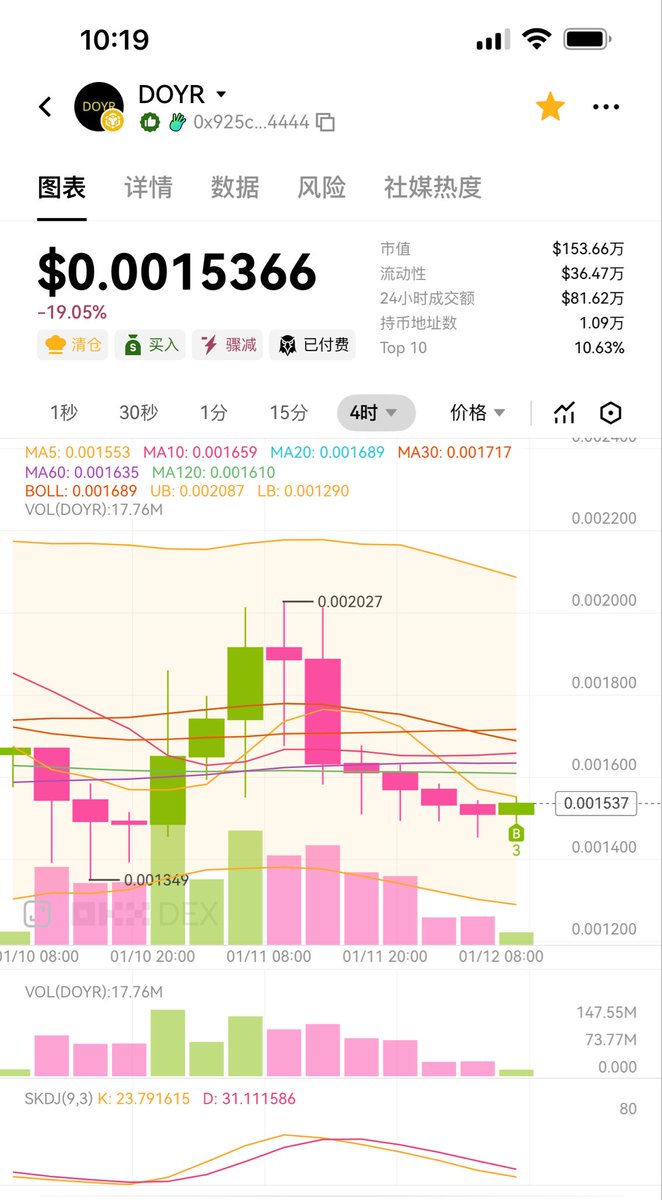Switch to the 详情 tab
662x1200 pixels.
click(148, 187)
